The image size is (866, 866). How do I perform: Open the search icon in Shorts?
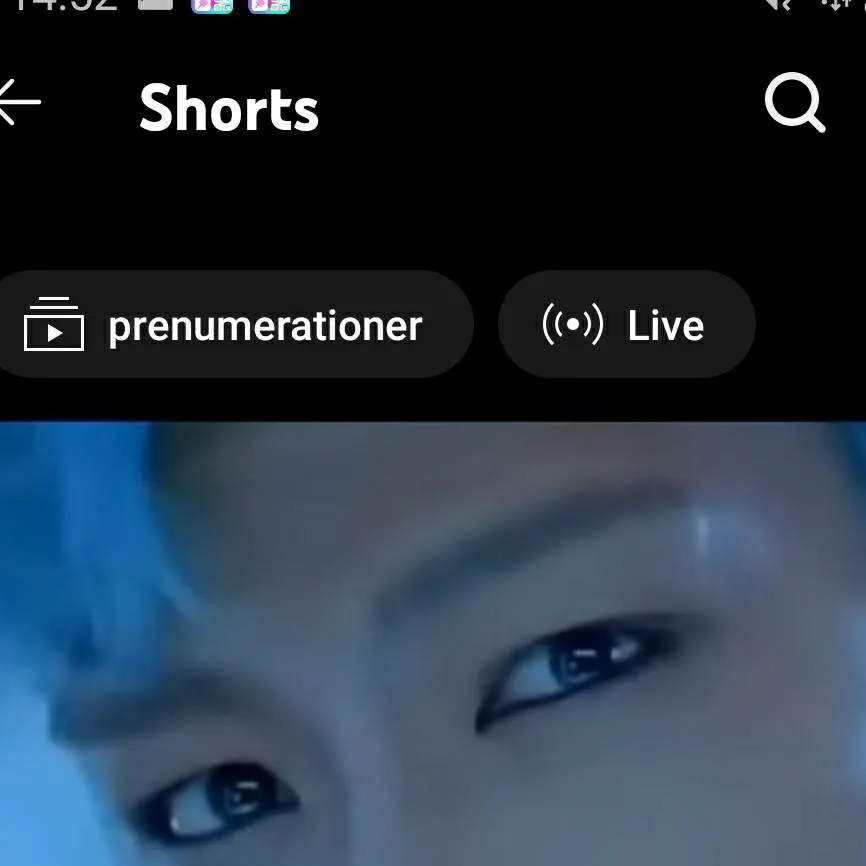pyautogui.click(x=794, y=103)
